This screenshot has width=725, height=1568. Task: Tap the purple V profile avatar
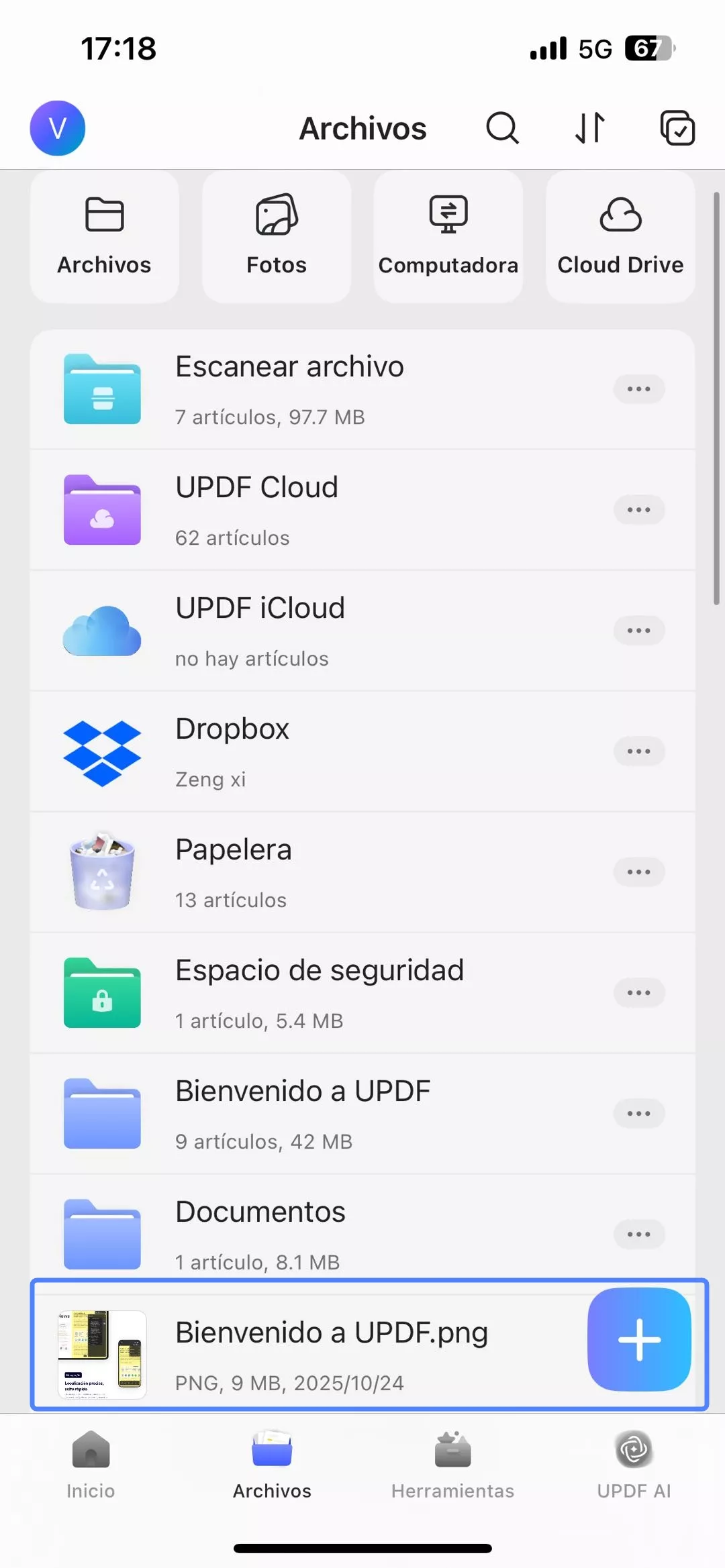point(58,129)
